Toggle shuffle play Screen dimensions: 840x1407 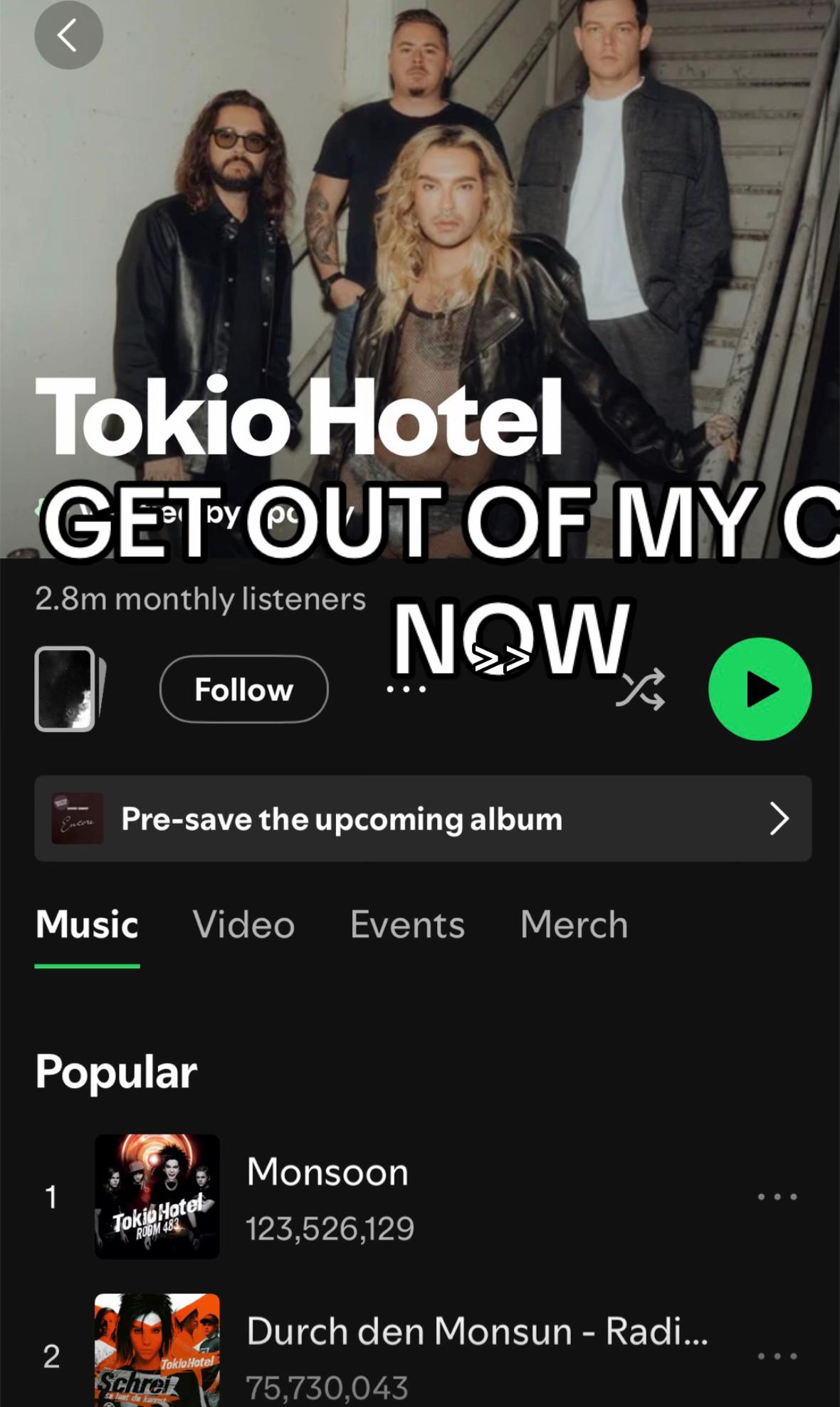point(640,689)
